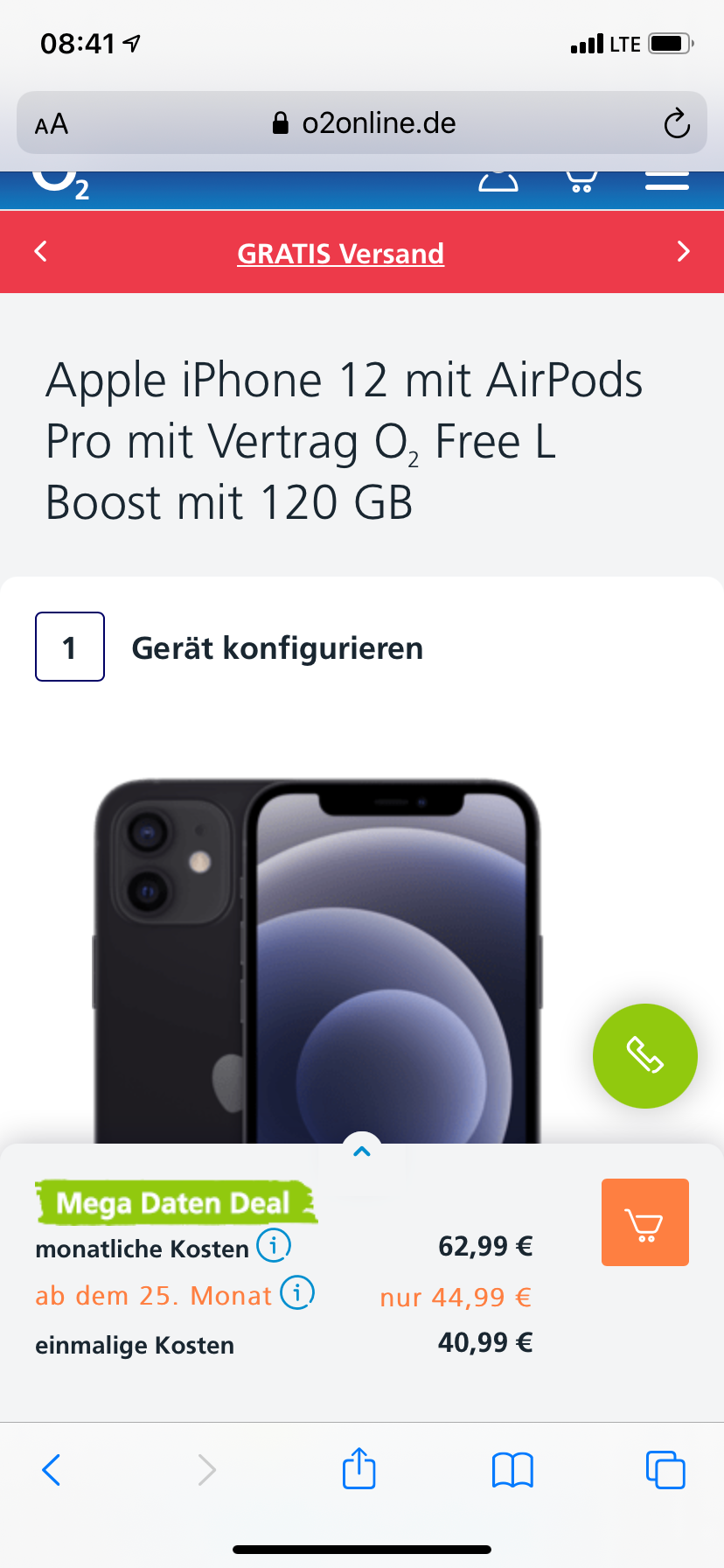The image size is (724, 1568).
Task: Add to cart with orange button
Action: pyautogui.click(x=644, y=1222)
